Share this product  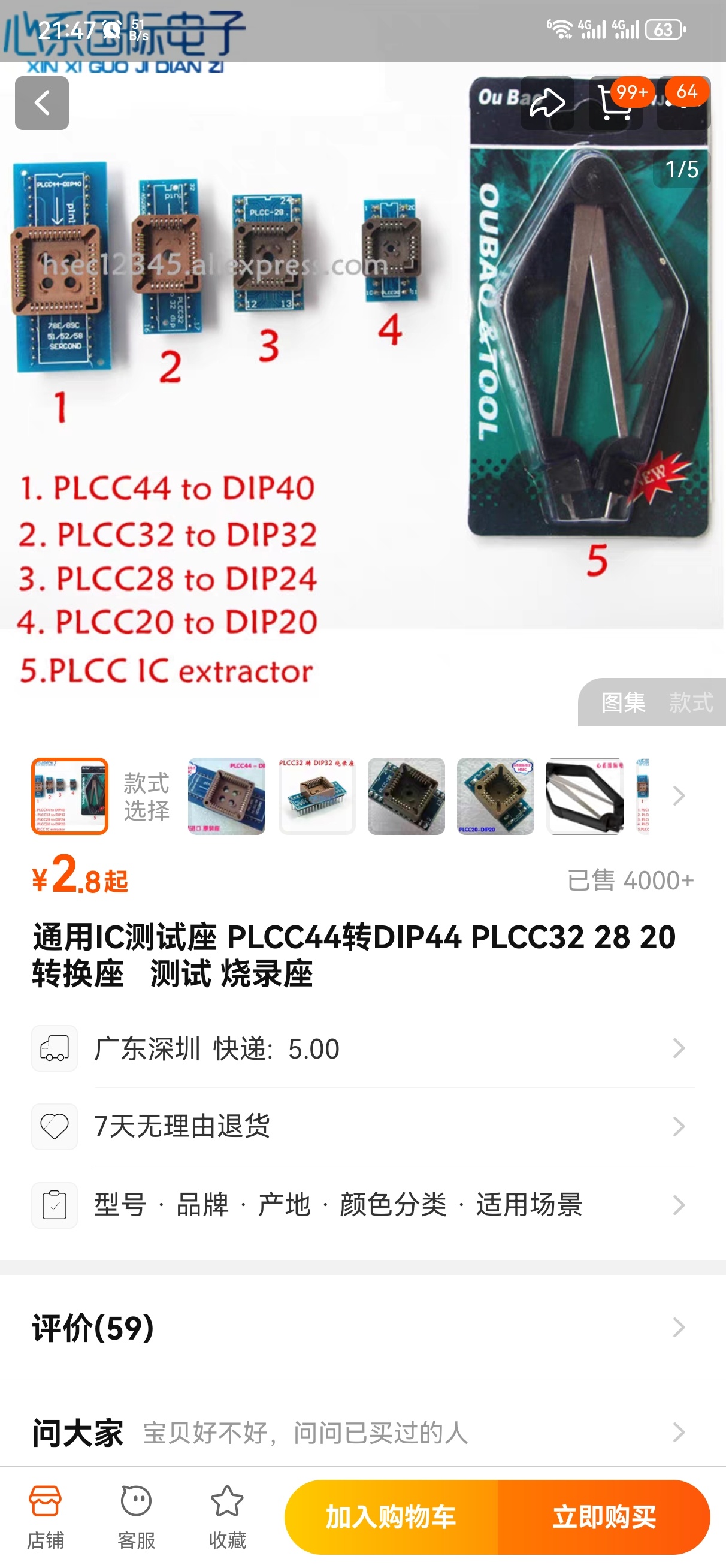point(546,103)
